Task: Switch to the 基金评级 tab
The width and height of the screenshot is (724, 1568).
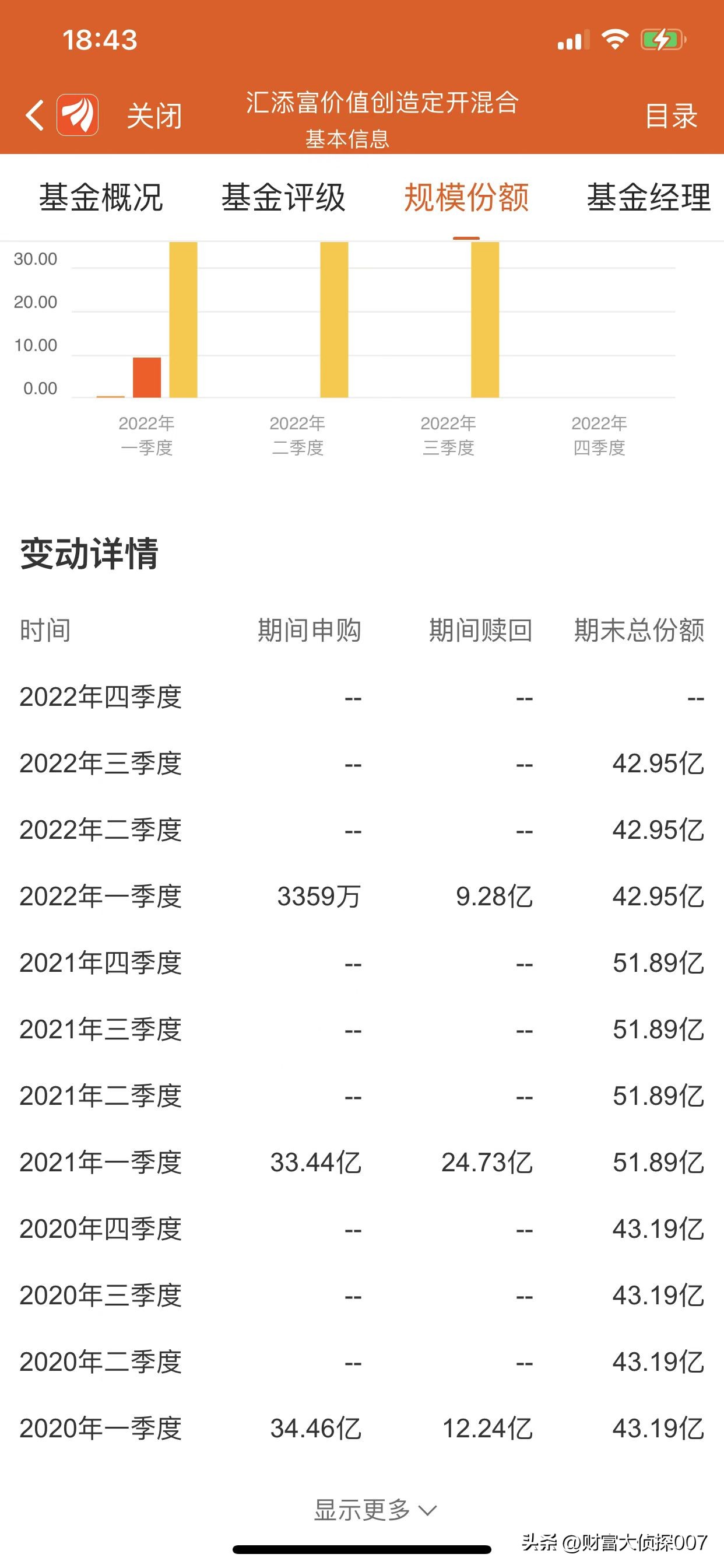Action: [283, 197]
